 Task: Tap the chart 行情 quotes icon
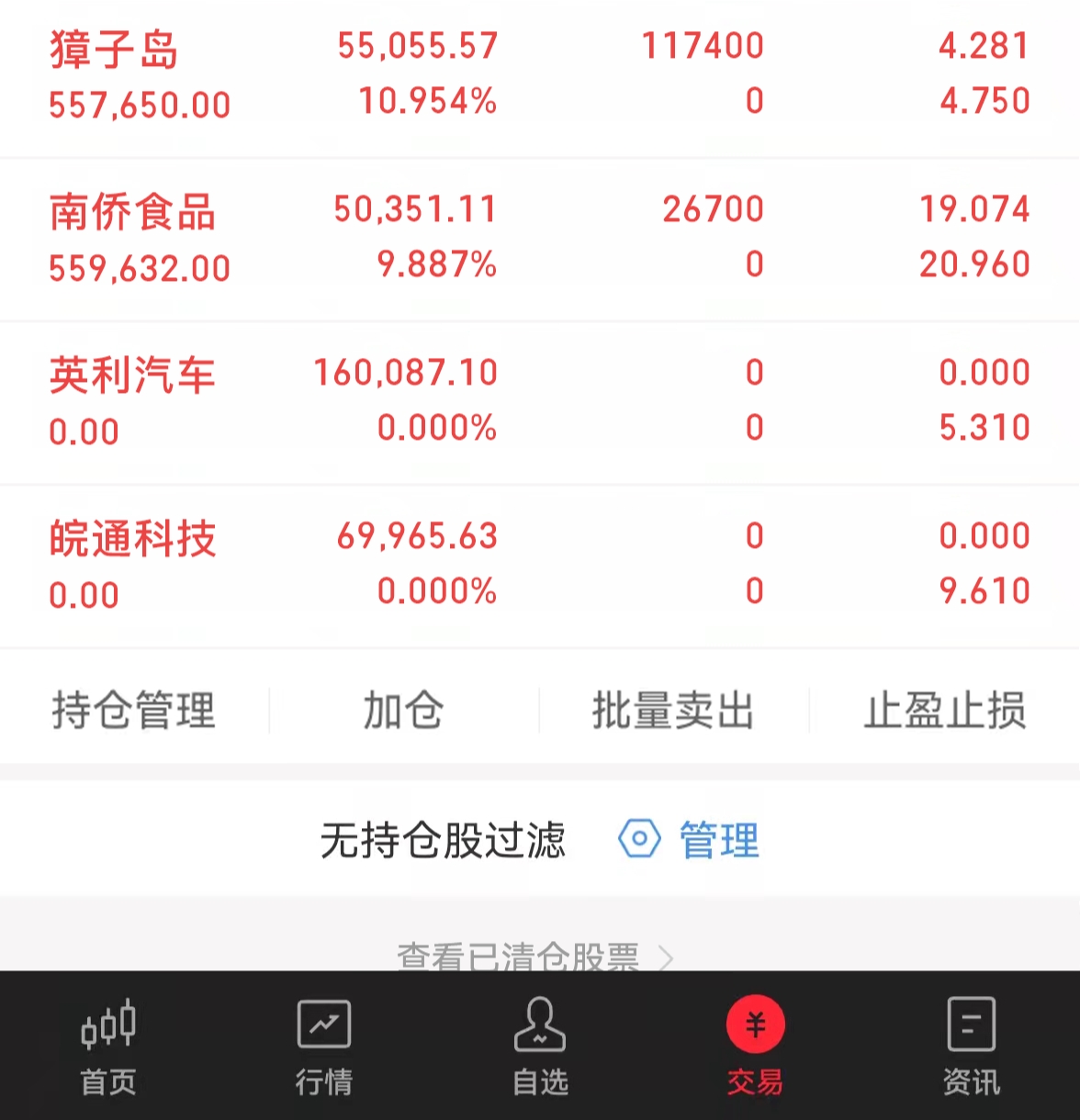coord(323,1025)
